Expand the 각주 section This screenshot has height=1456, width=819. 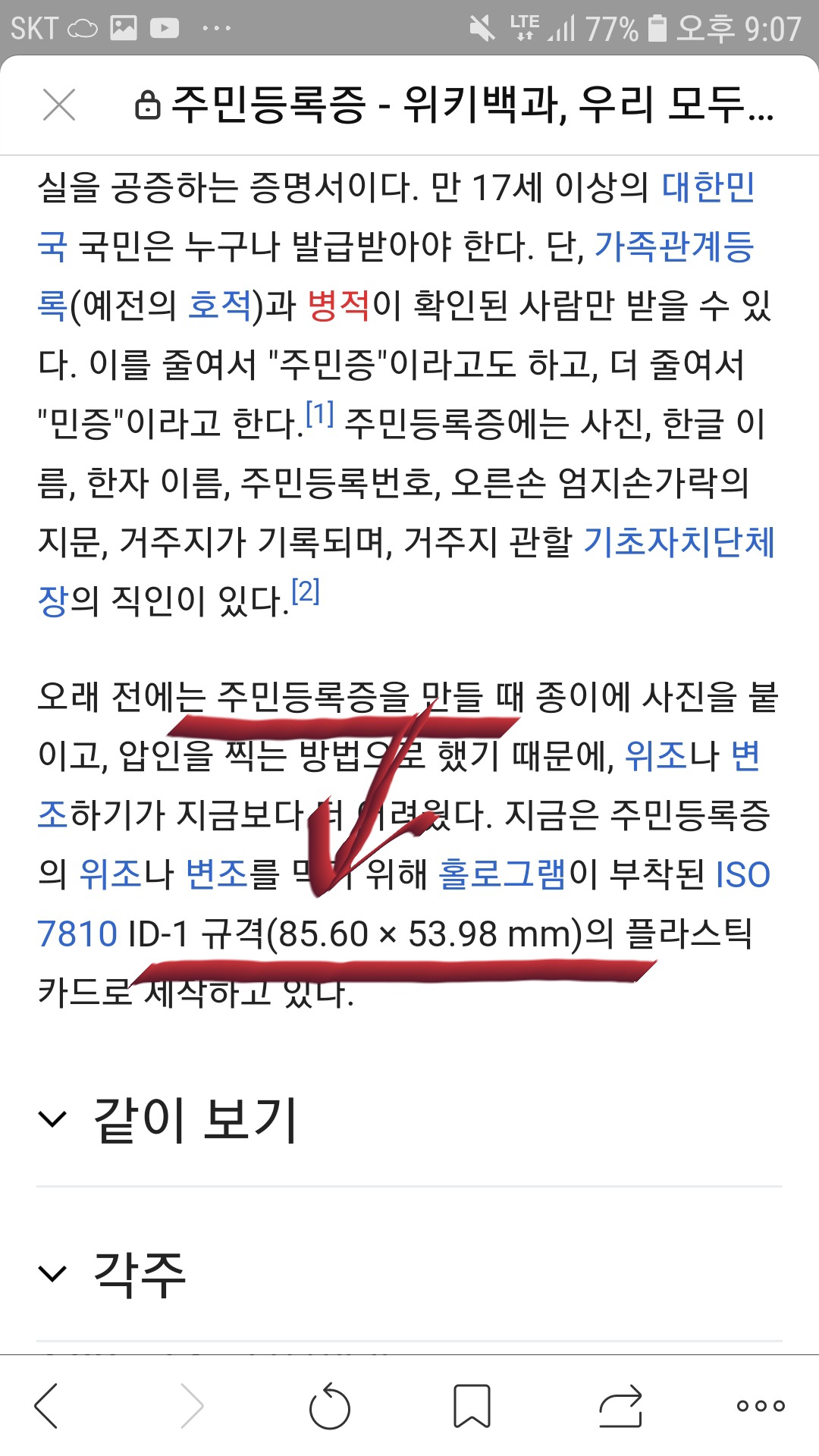point(139,1274)
